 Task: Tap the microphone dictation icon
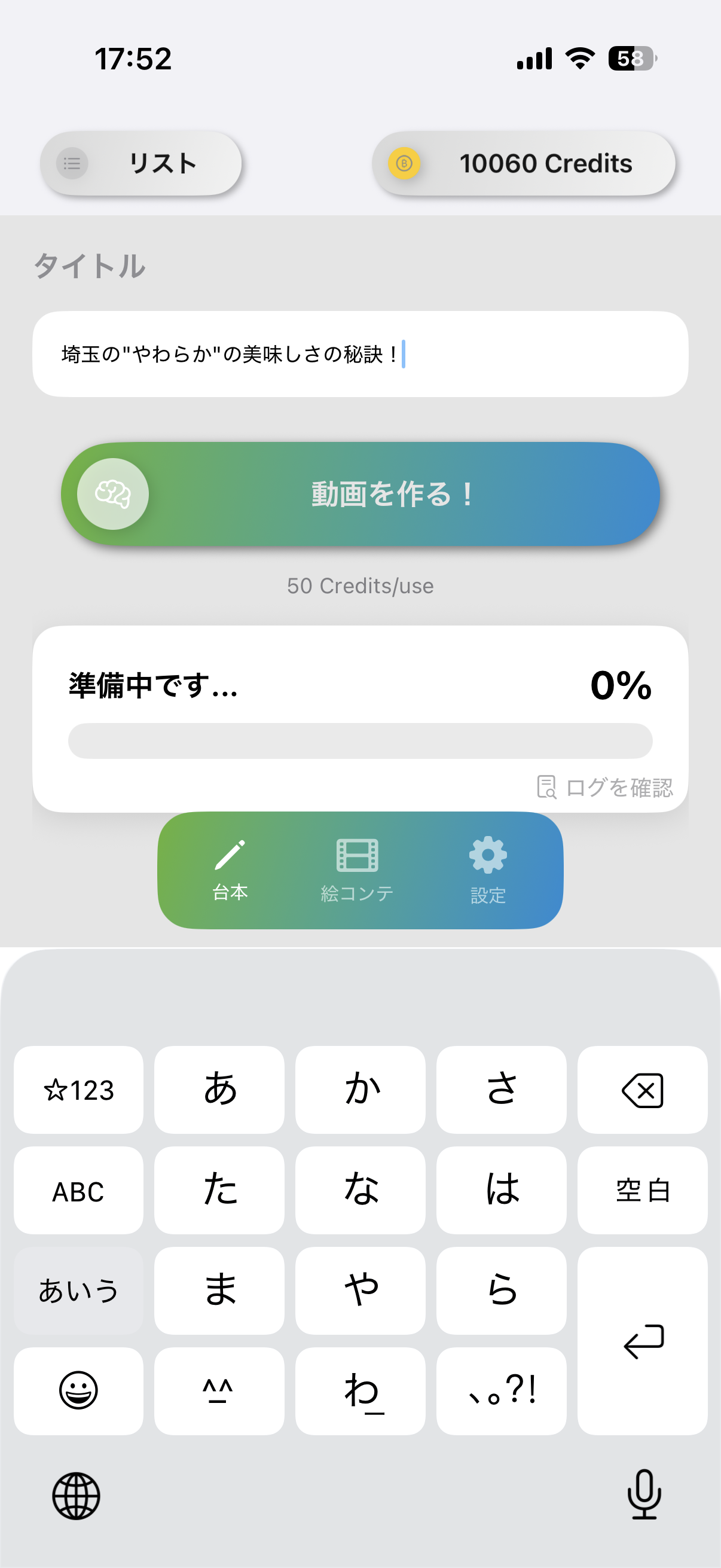[x=644, y=1497]
